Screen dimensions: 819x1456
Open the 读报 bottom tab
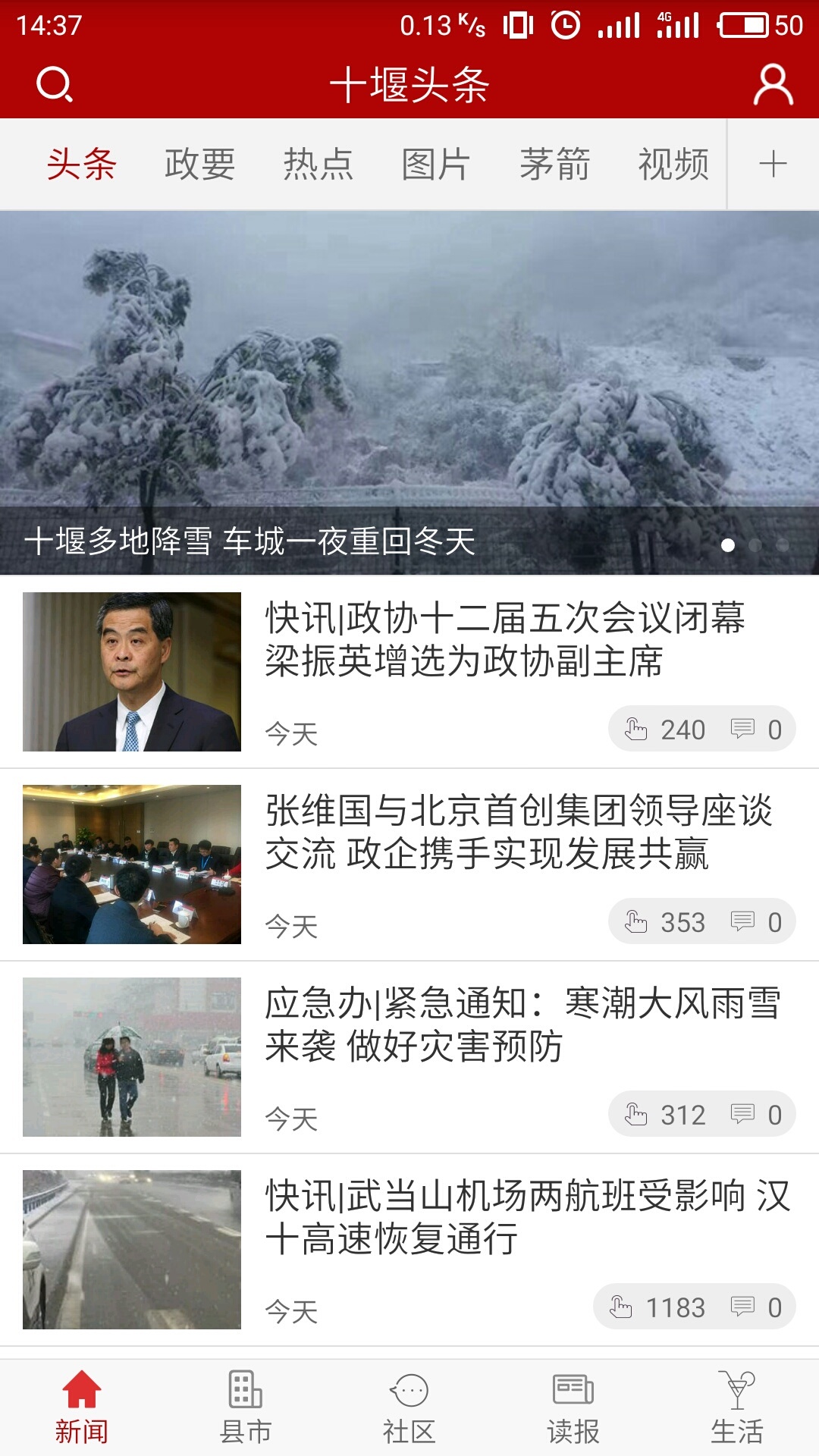coord(573,1407)
